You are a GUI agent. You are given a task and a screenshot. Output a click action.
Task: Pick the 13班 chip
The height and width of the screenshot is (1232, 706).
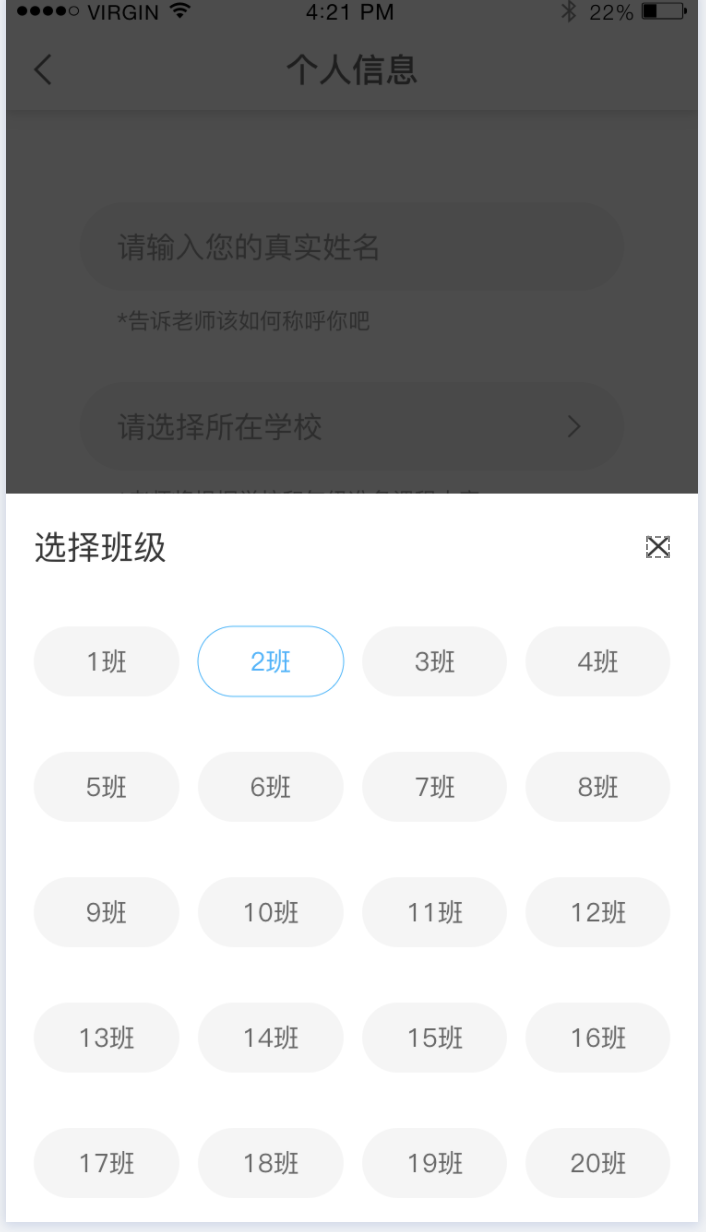106,1038
